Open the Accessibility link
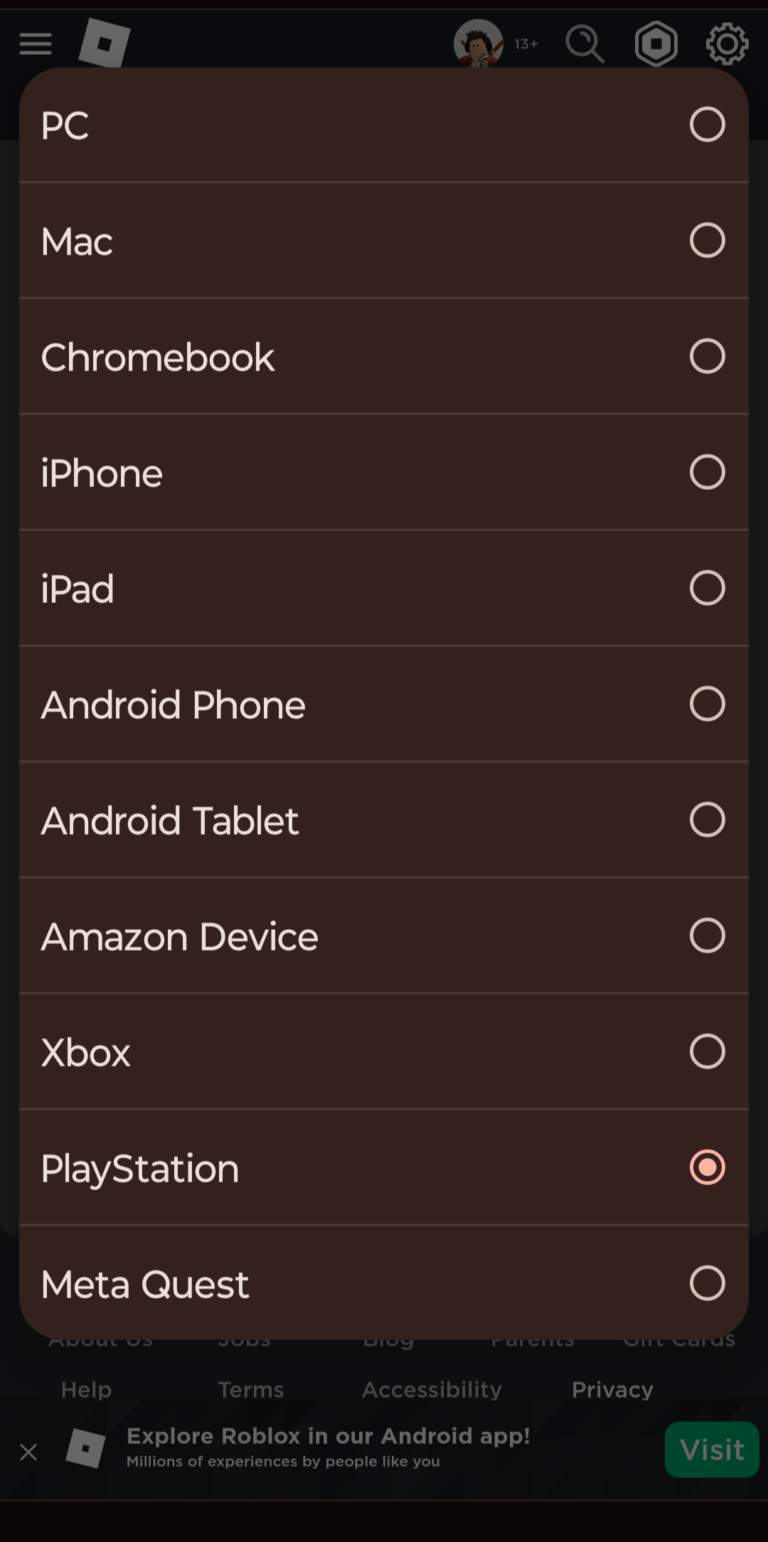The image size is (768, 1542). click(x=431, y=1389)
